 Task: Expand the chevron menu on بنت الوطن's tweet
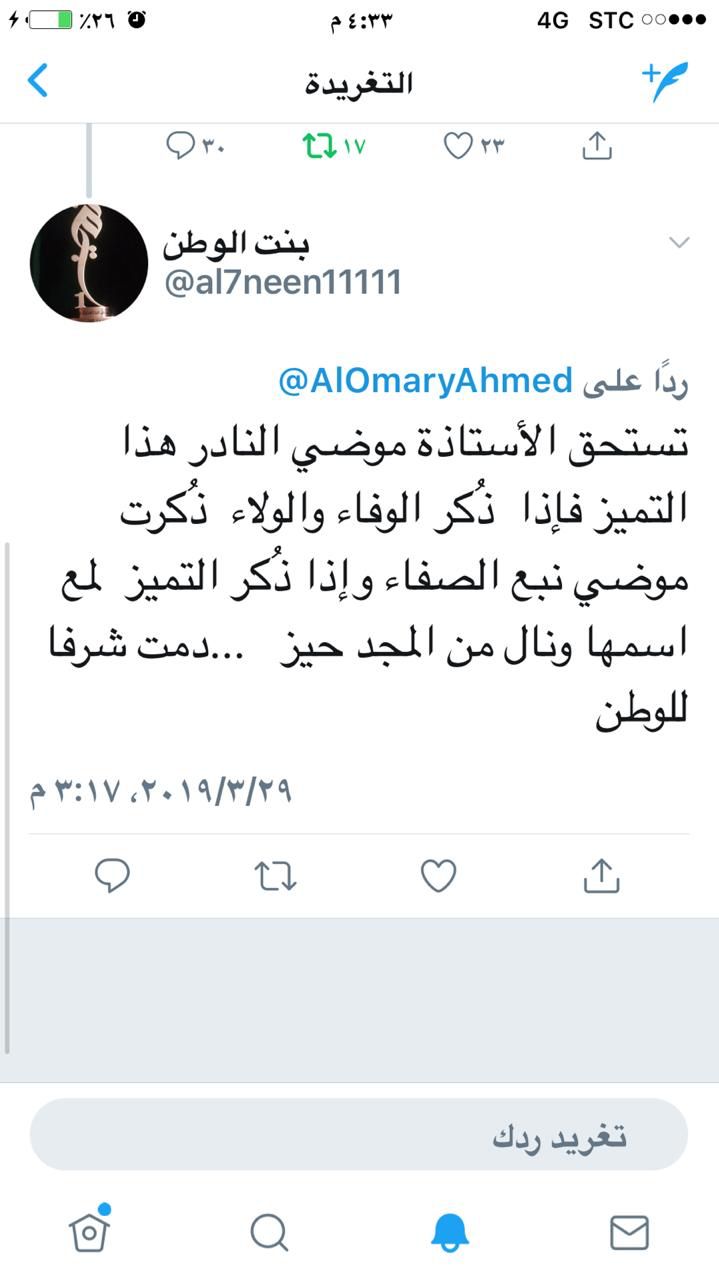(x=679, y=242)
